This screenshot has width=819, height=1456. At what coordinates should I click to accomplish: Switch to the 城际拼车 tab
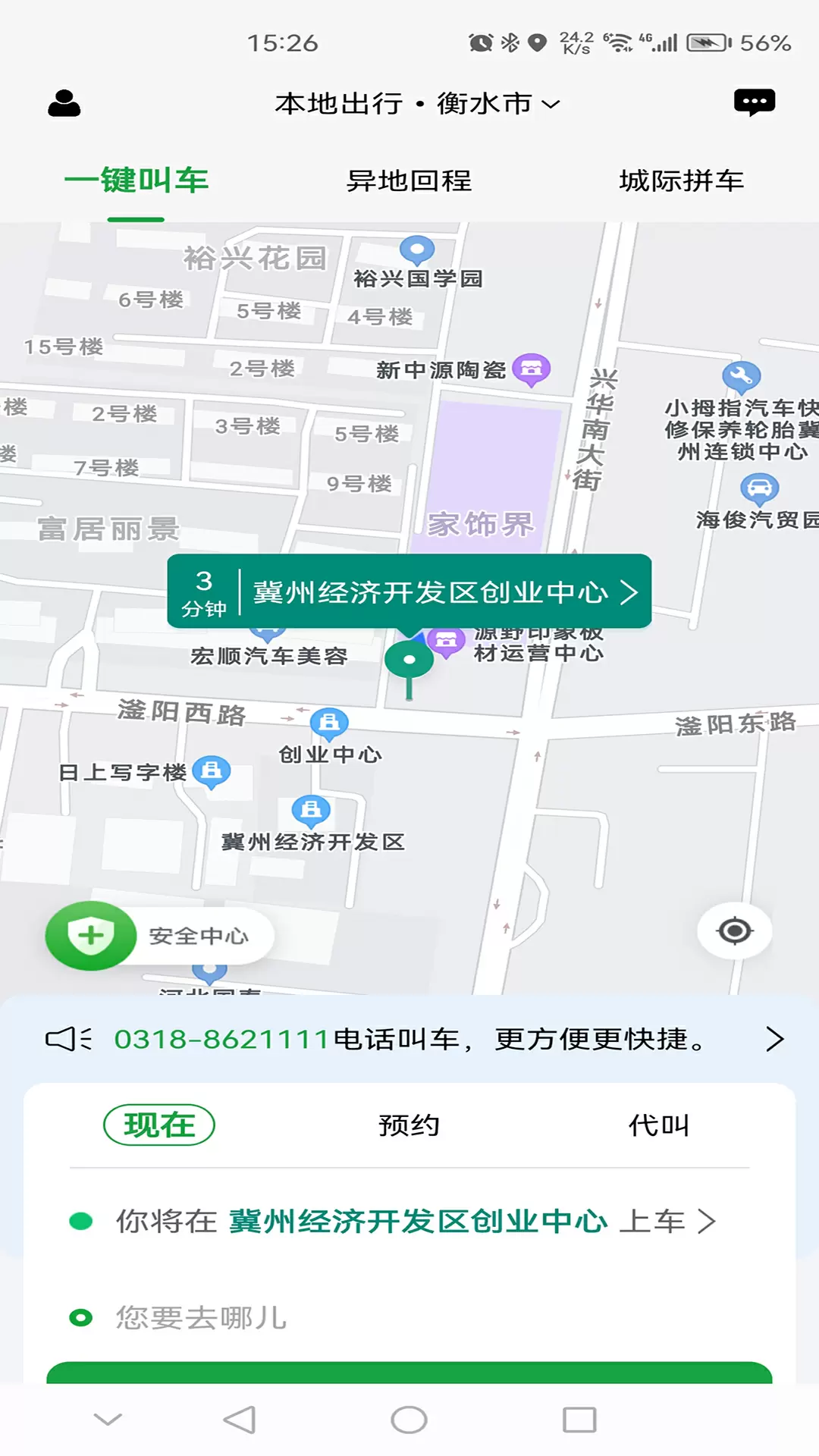(x=682, y=180)
